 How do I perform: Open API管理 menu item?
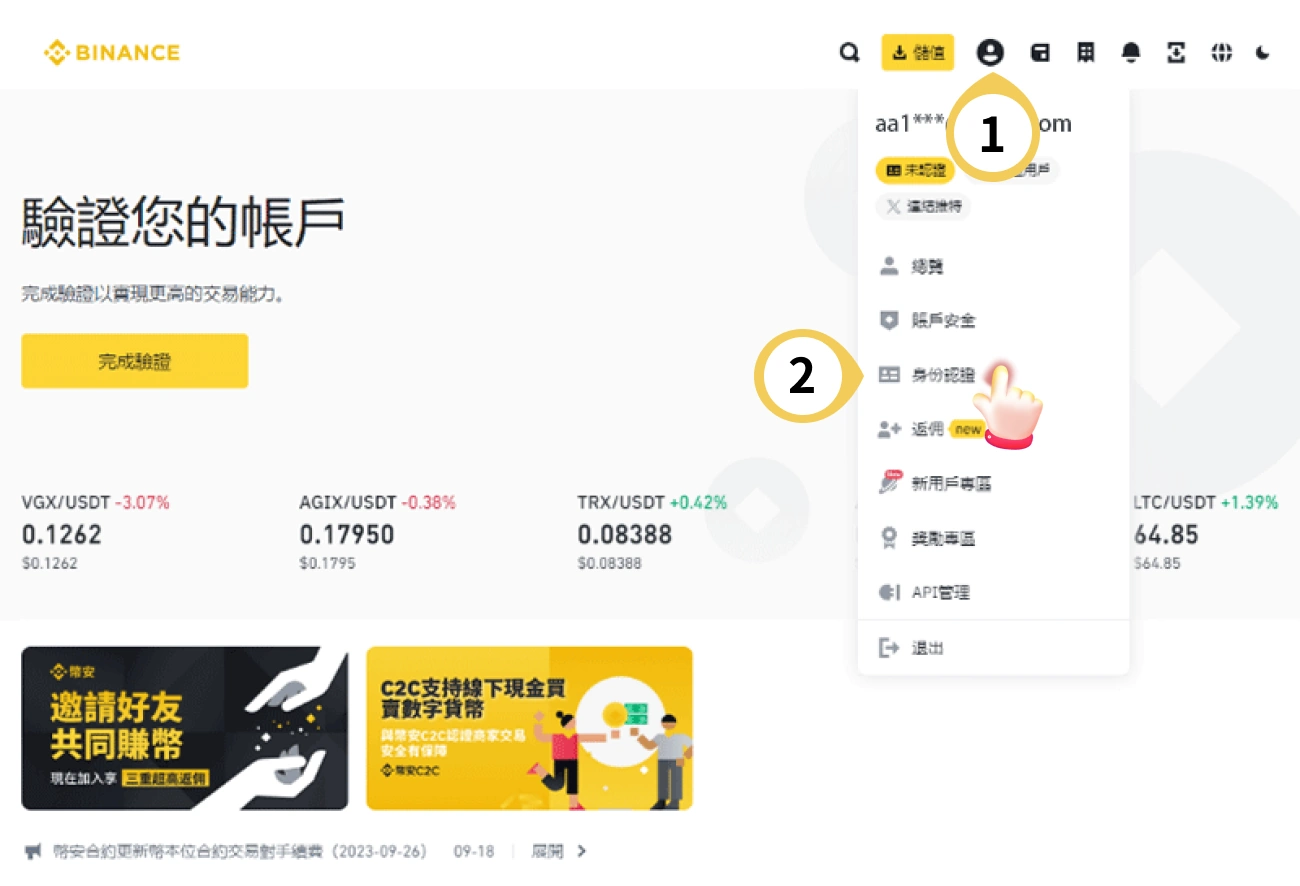(x=940, y=593)
